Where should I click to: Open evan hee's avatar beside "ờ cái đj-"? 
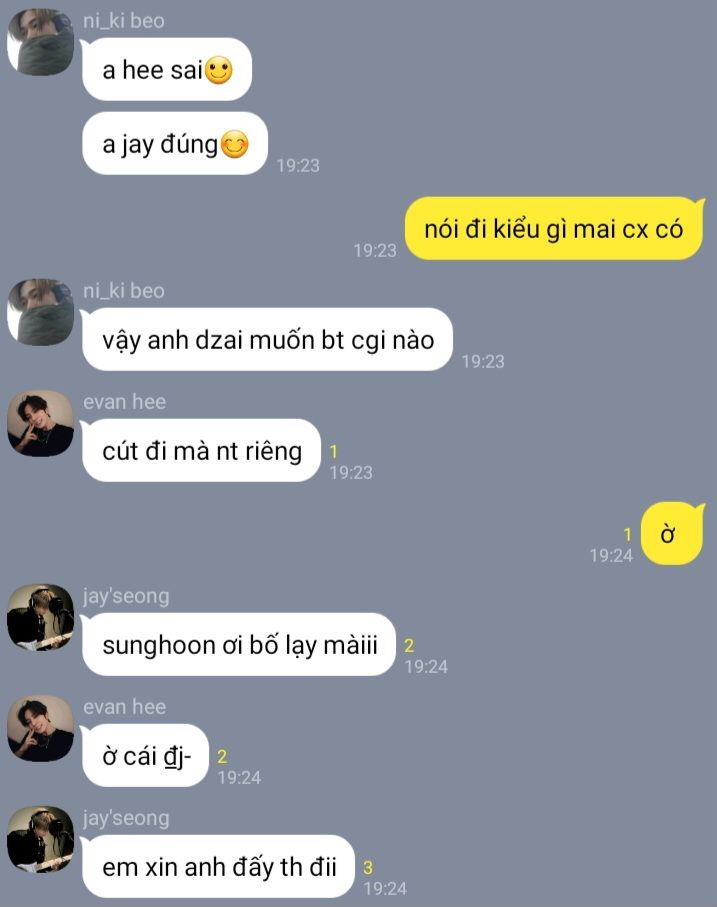[40, 728]
